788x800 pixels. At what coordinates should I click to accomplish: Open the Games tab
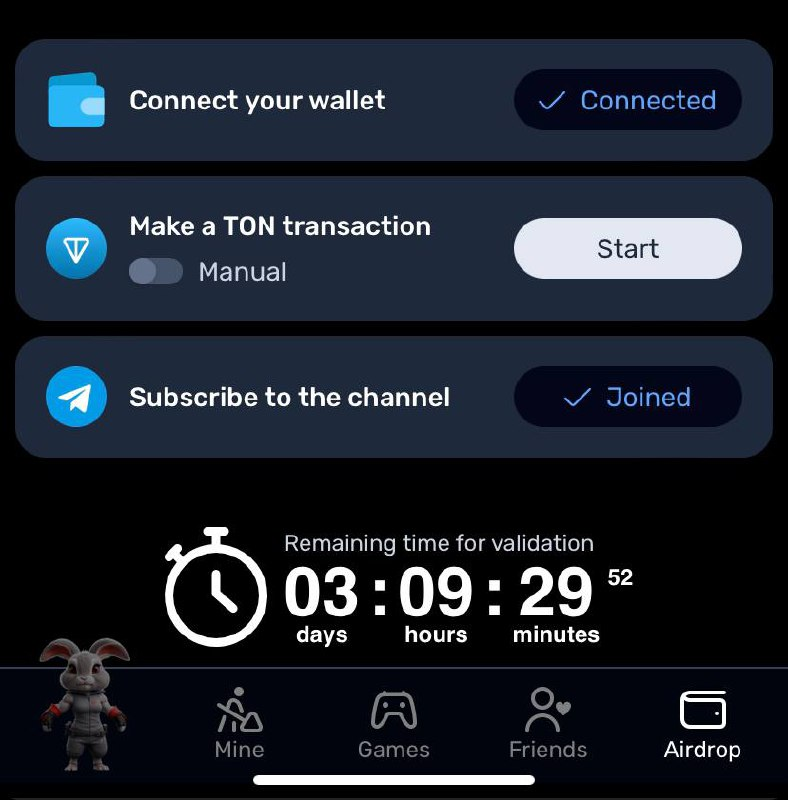coord(393,724)
